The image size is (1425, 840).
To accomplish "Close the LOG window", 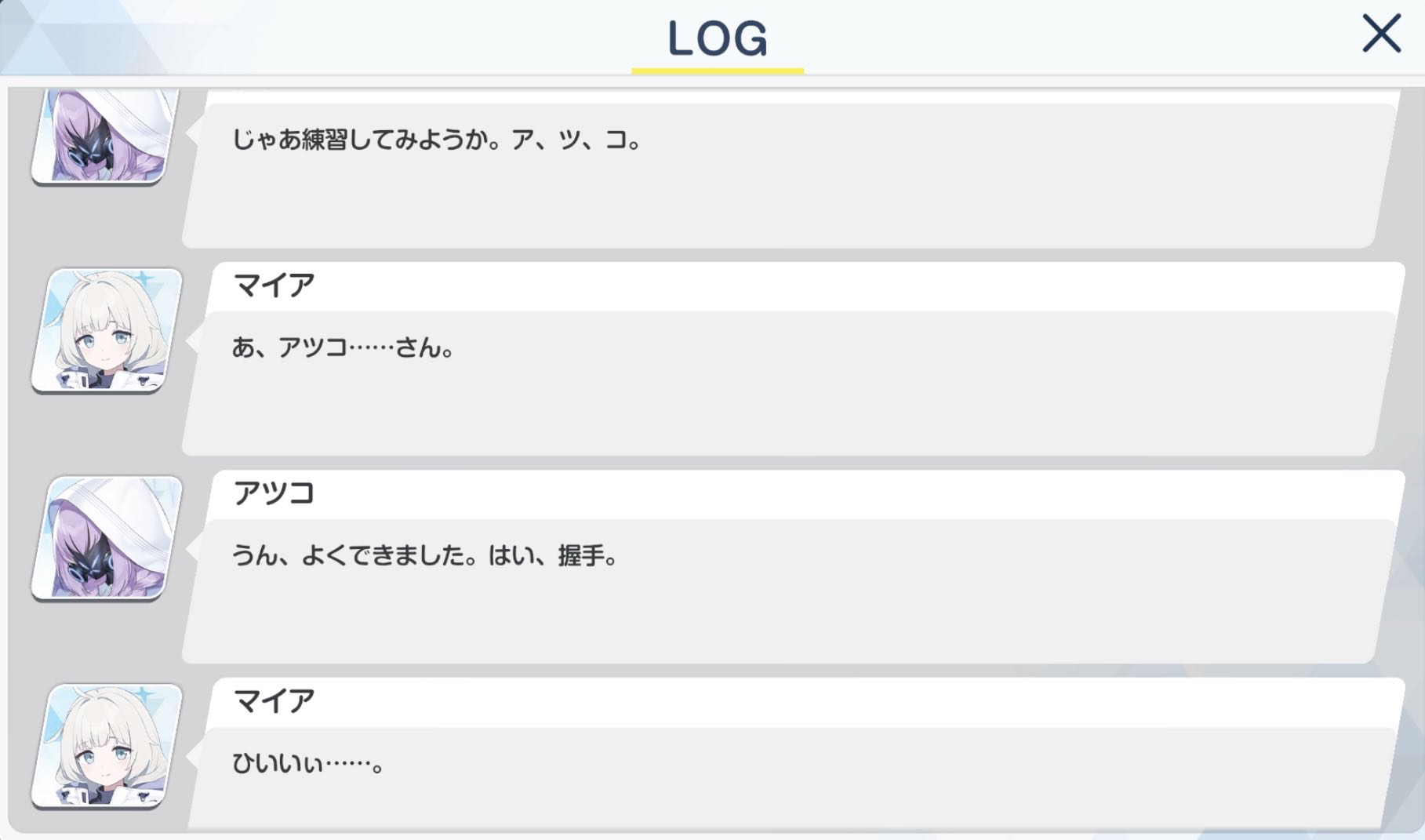I will [x=1381, y=35].
